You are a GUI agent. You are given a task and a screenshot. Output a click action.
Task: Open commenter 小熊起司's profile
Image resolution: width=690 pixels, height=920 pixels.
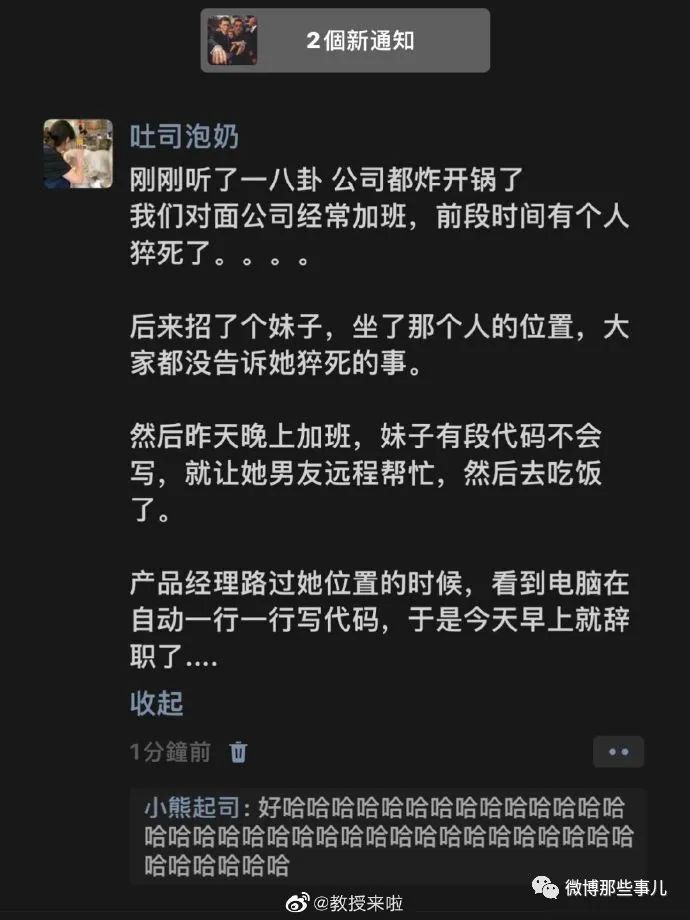click(x=195, y=808)
